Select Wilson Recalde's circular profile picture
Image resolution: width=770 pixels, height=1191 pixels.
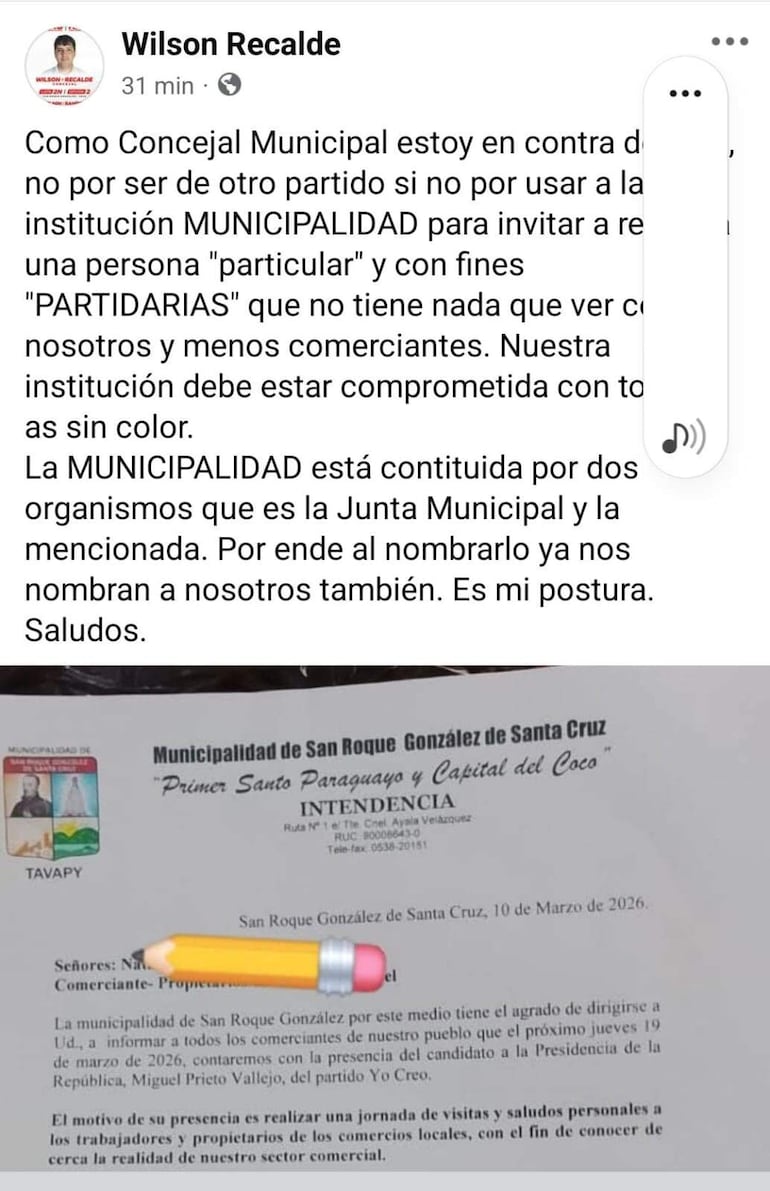[x=65, y=55]
